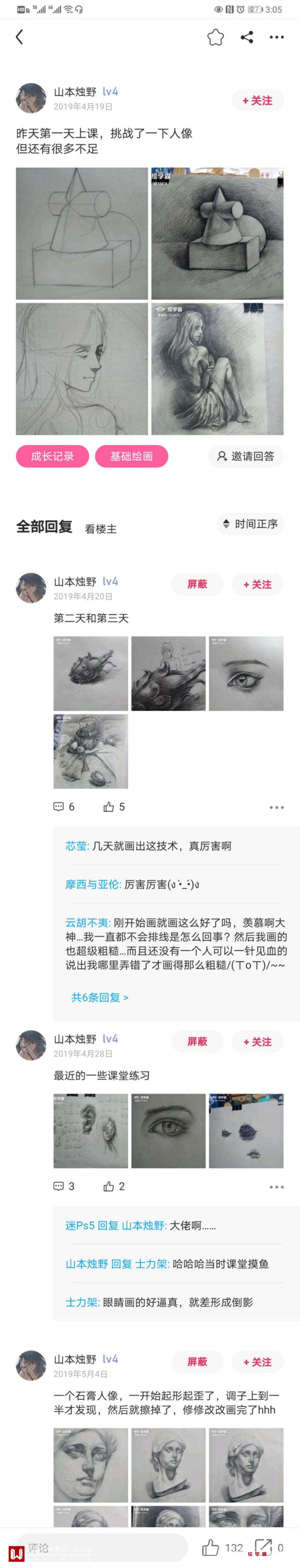Screen dimensions: 300x1568
Task: Expand 共6条回复 to view all replies
Action: (100, 997)
